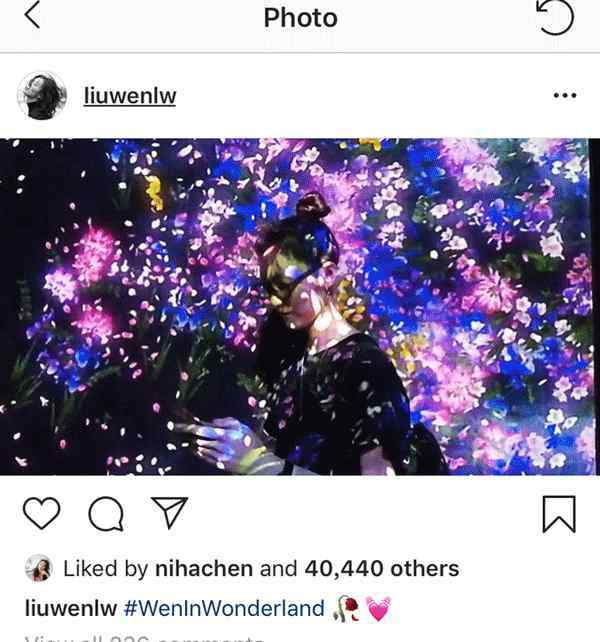Viewport: 600px width, 642px height.
Task: Open liuwenlw's profile picture
Action: tap(42, 96)
